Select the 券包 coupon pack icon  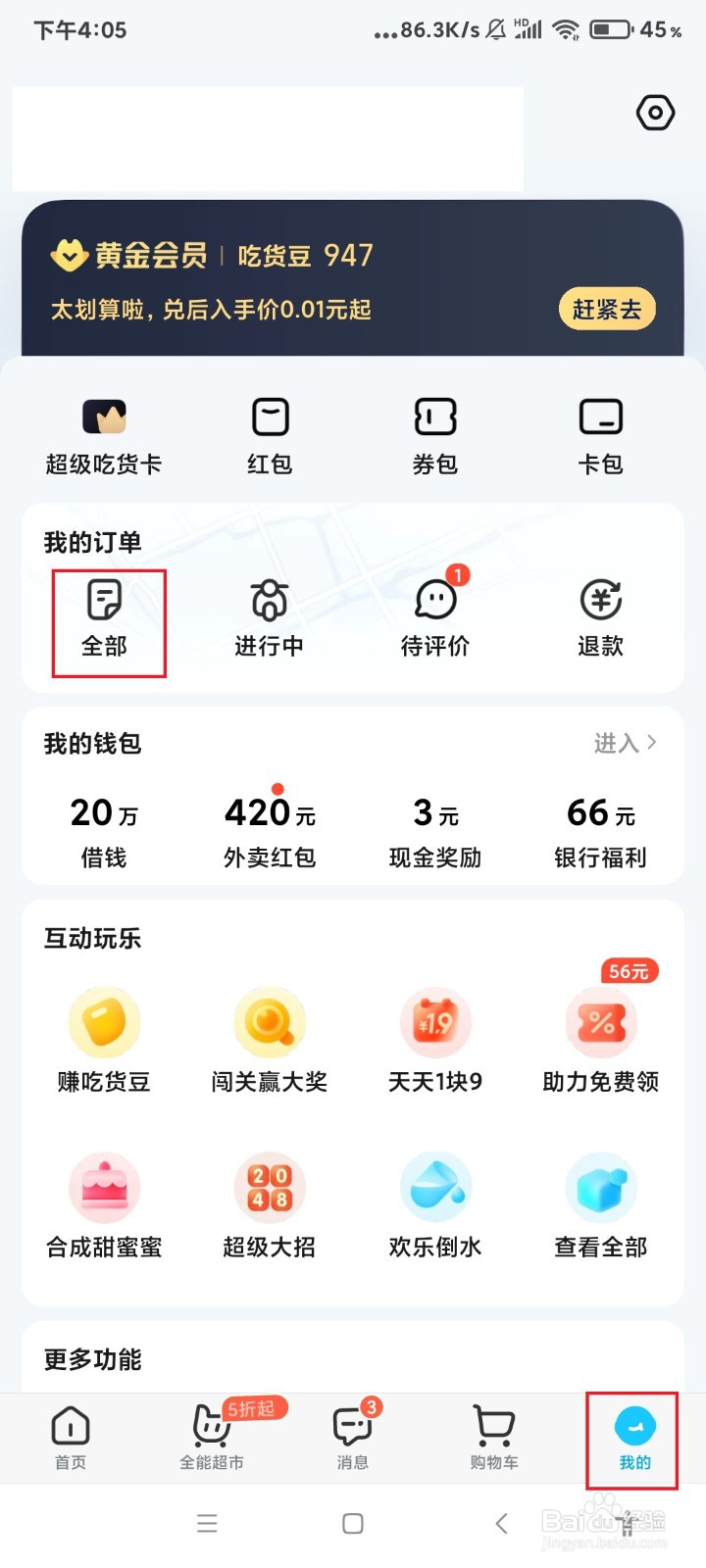434,436
